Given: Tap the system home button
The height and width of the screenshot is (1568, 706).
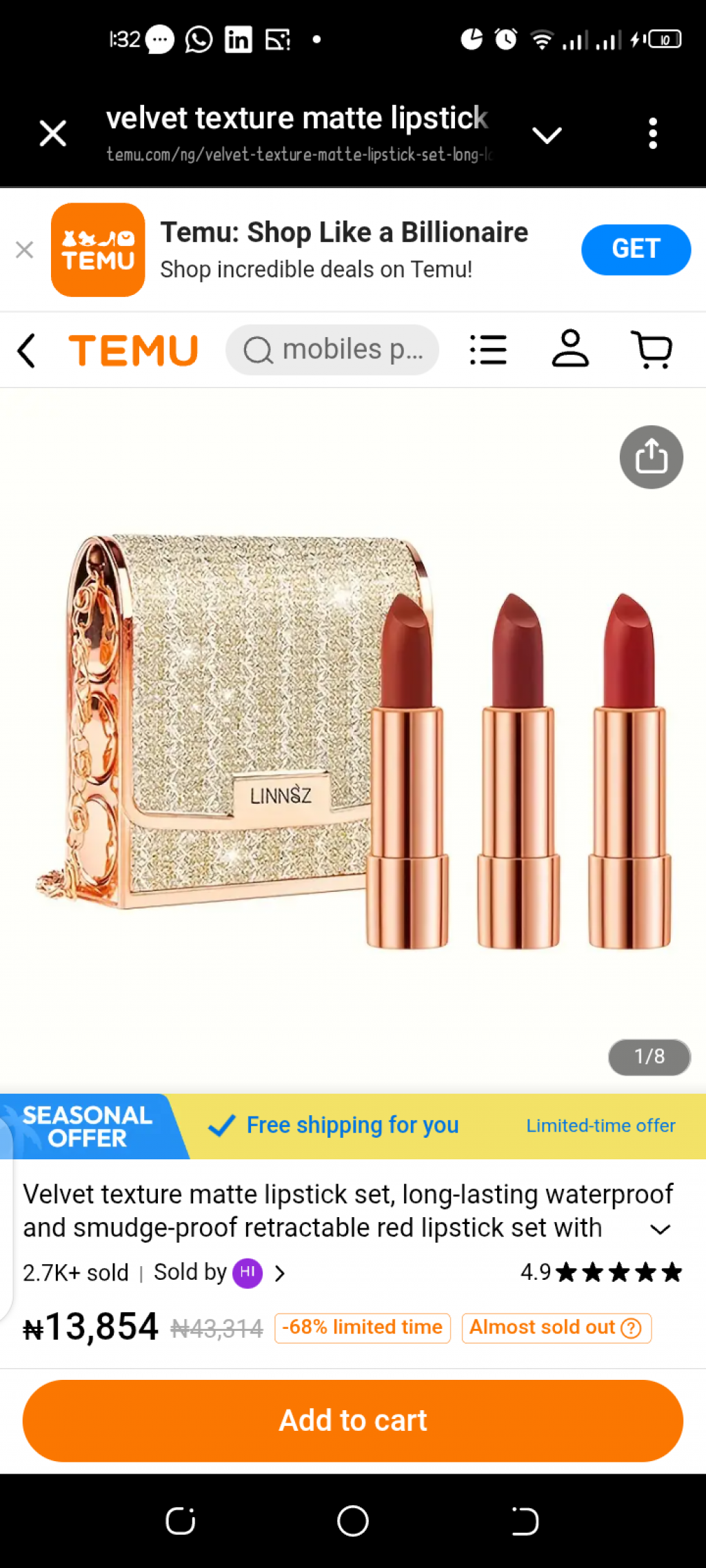Looking at the screenshot, I should tap(353, 1520).
